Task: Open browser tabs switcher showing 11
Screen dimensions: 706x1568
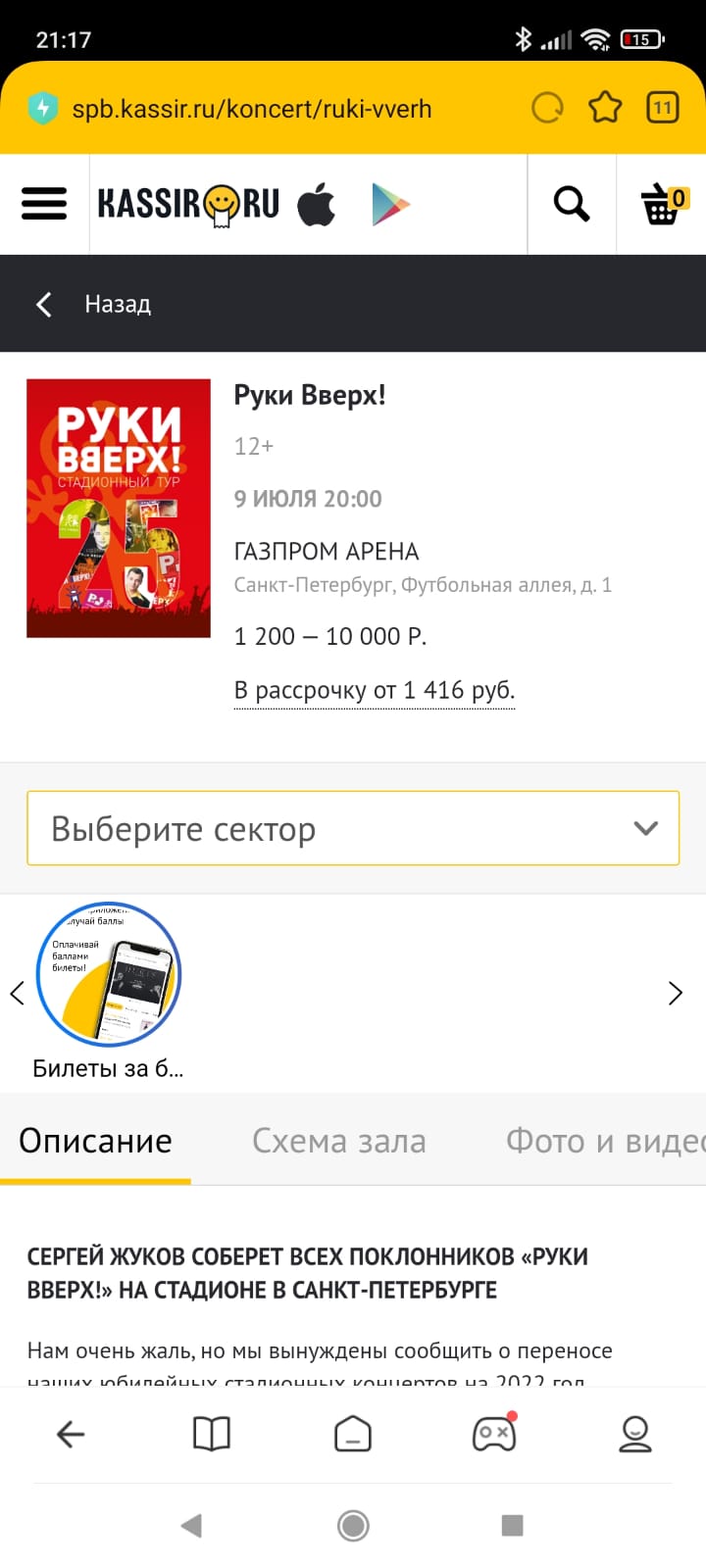Action: 663,108
